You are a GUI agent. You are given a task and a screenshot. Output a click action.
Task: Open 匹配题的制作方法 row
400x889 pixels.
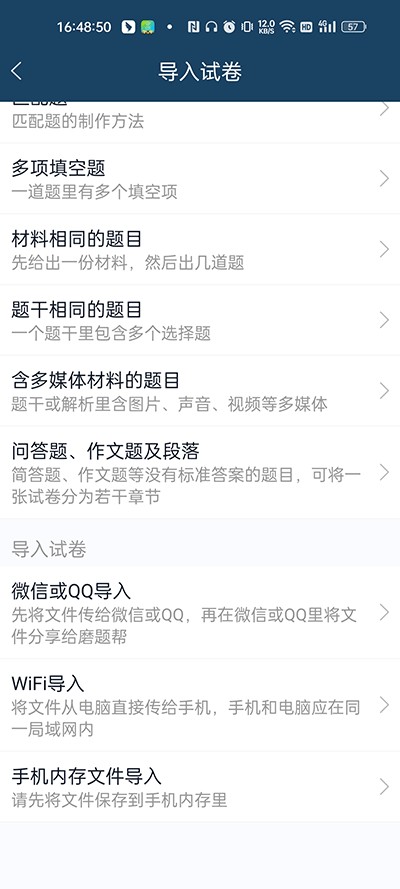[x=200, y=122]
